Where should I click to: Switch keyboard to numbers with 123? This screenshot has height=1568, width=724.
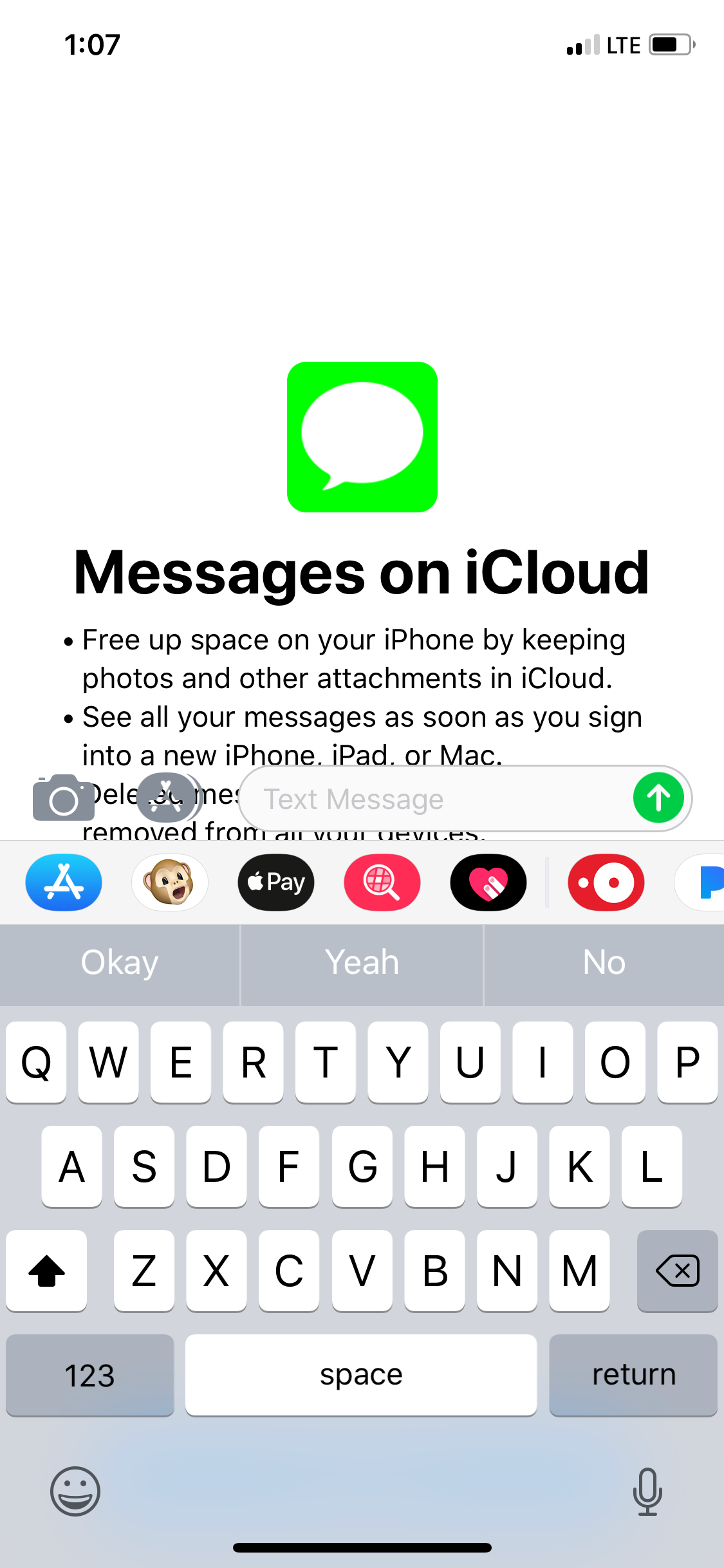(x=90, y=1375)
